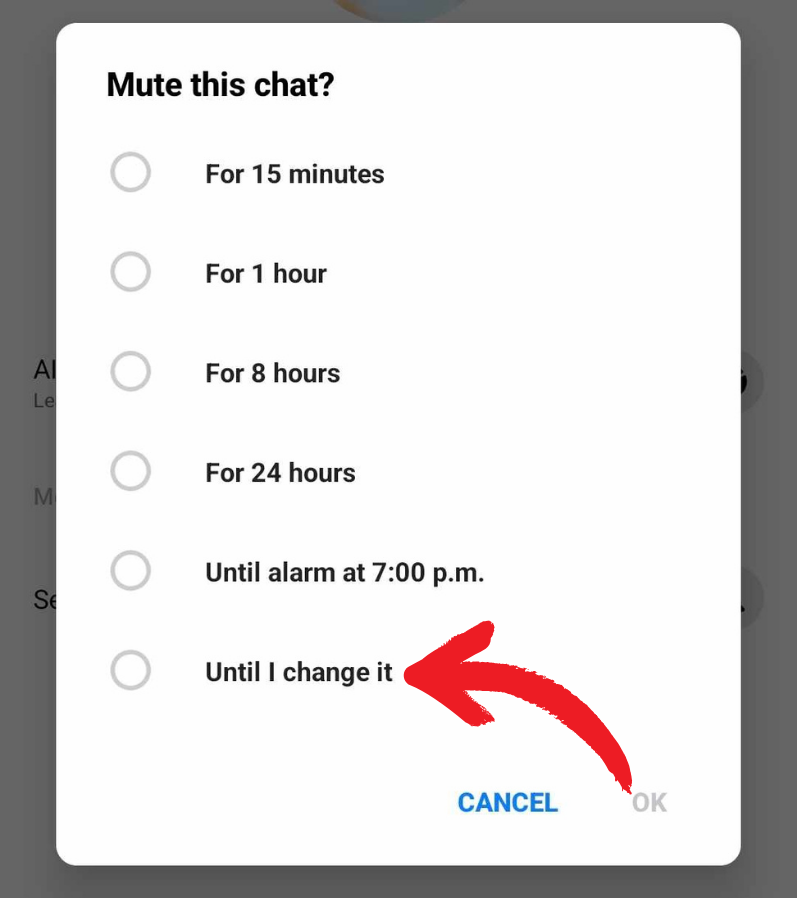Choose mute For 1 hour
797x899 pixels.
click(x=131, y=273)
